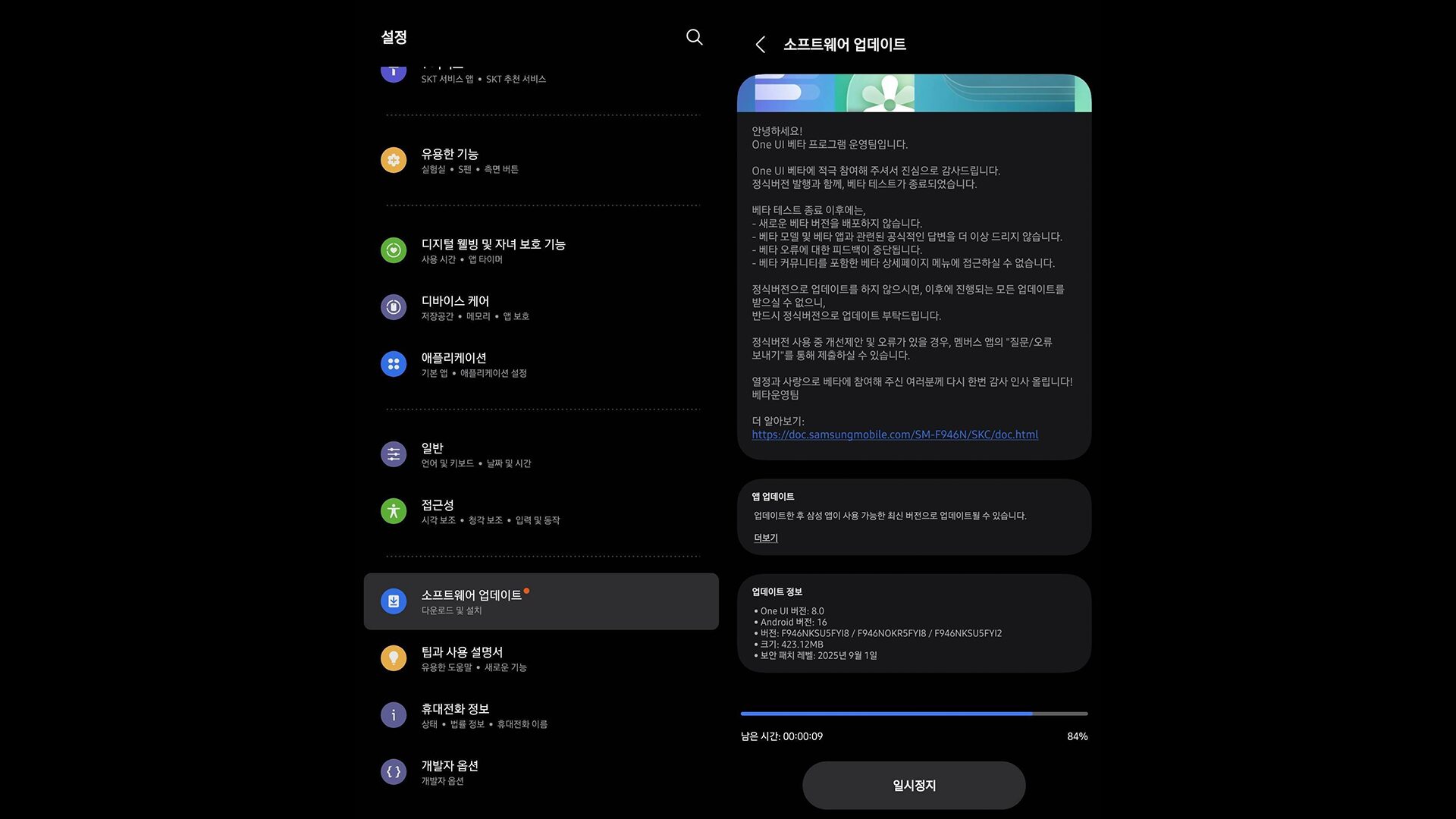Screen dimensions: 1456x819
Task: Open 휴대전화 정보
Action: tap(455, 715)
